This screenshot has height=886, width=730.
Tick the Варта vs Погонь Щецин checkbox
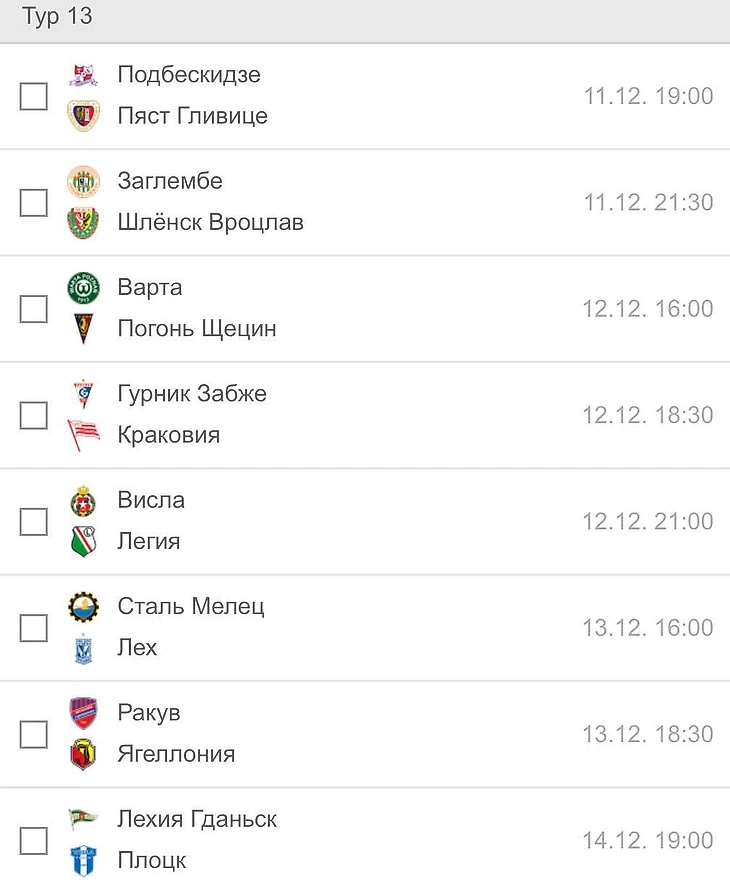(34, 309)
